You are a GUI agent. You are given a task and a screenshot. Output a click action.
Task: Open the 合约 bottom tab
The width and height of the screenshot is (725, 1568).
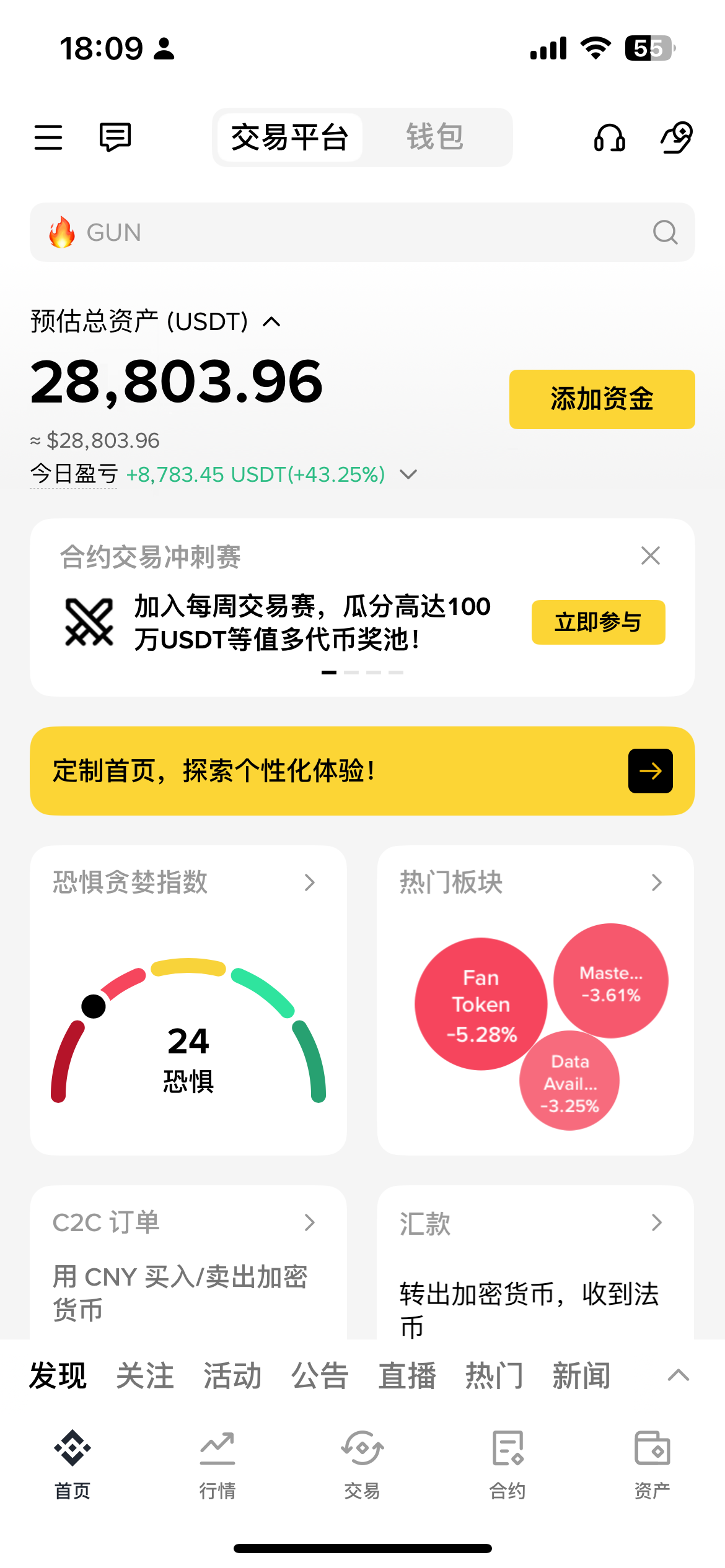pyautogui.click(x=507, y=1465)
